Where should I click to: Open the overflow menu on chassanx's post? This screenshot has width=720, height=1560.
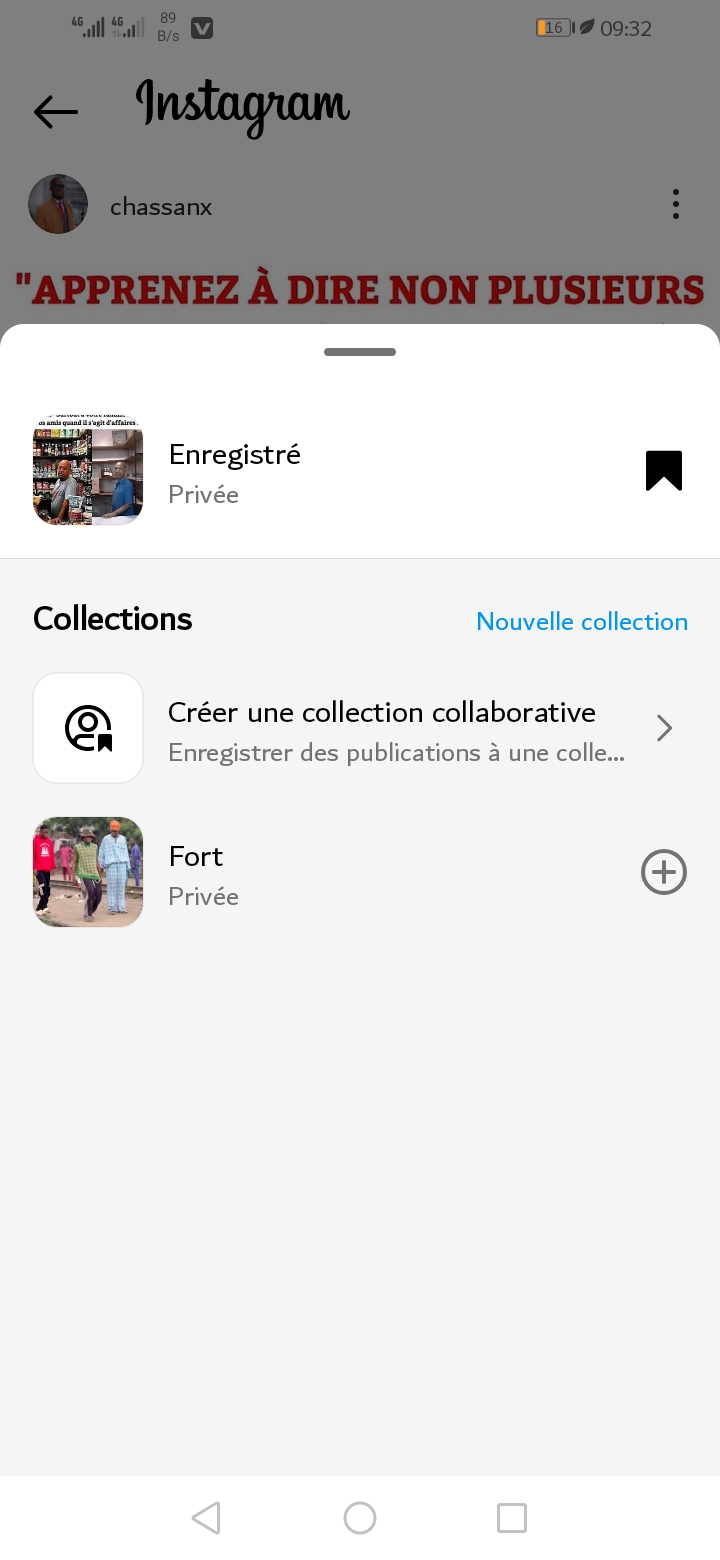pos(676,204)
